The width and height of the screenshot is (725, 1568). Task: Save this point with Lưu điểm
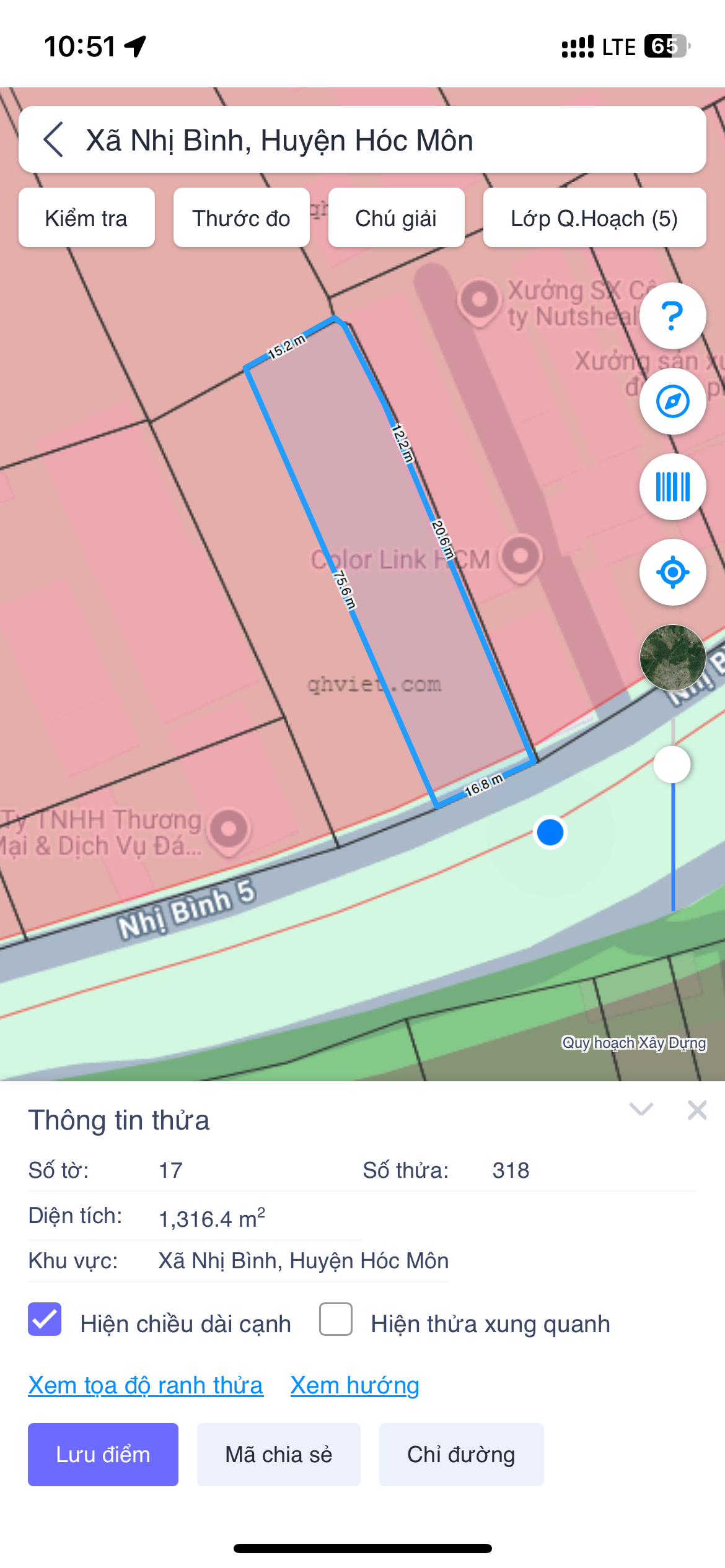[103, 1454]
